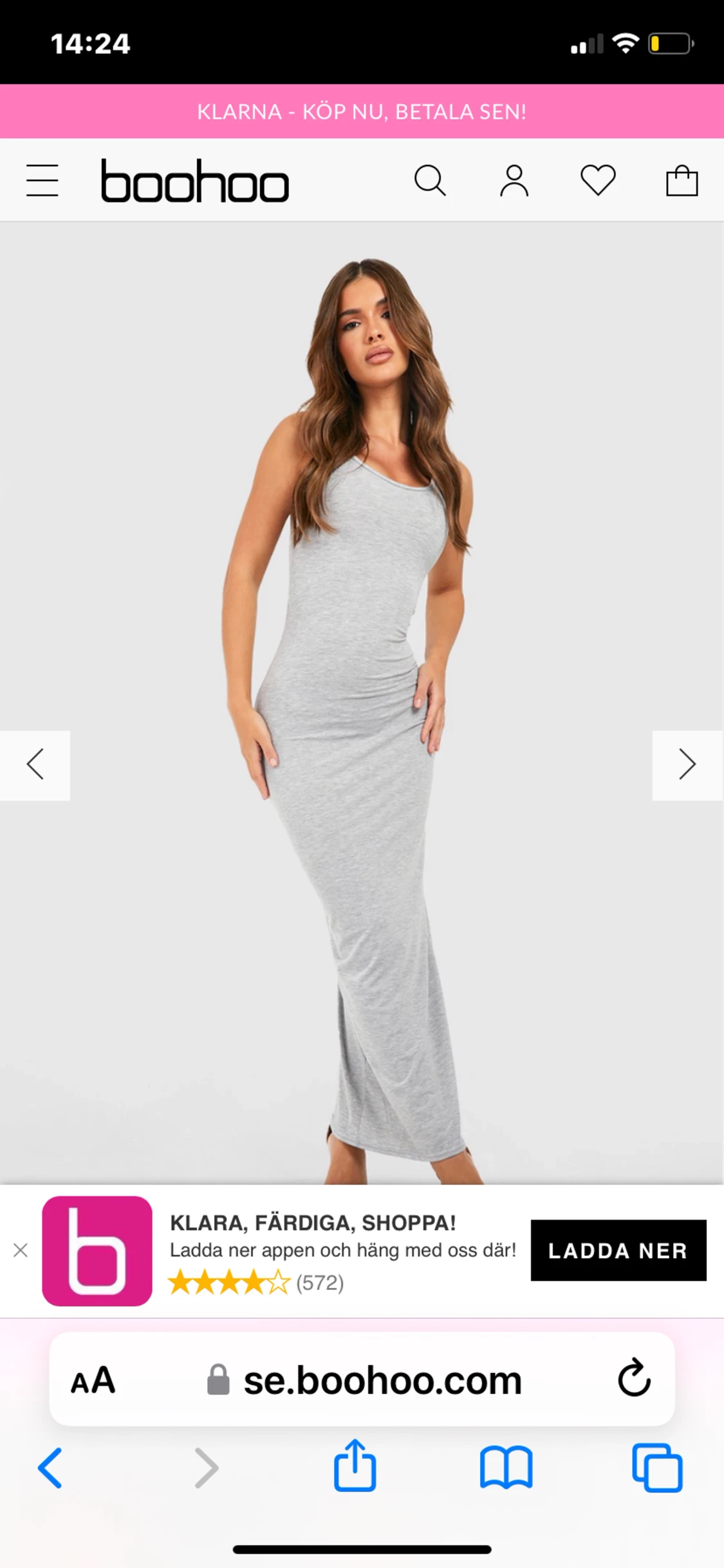Tap the LADDA NER button
Viewport: 724px width, 1568px height.
[618, 1250]
